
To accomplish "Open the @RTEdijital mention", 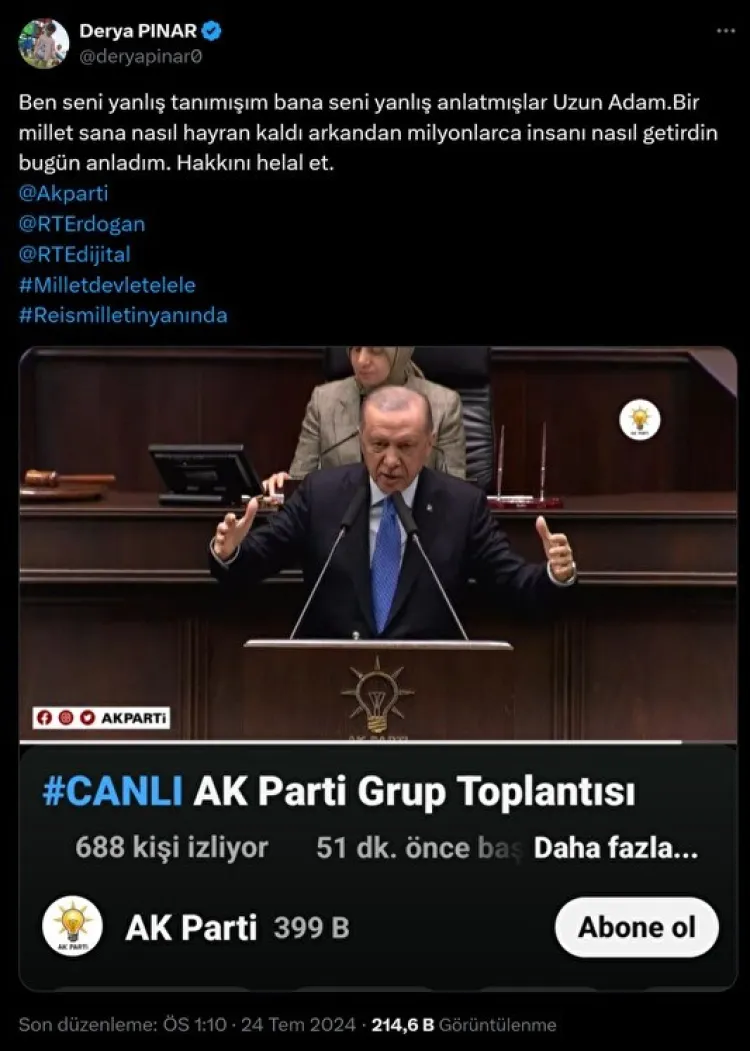I will click(x=74, y=254).
